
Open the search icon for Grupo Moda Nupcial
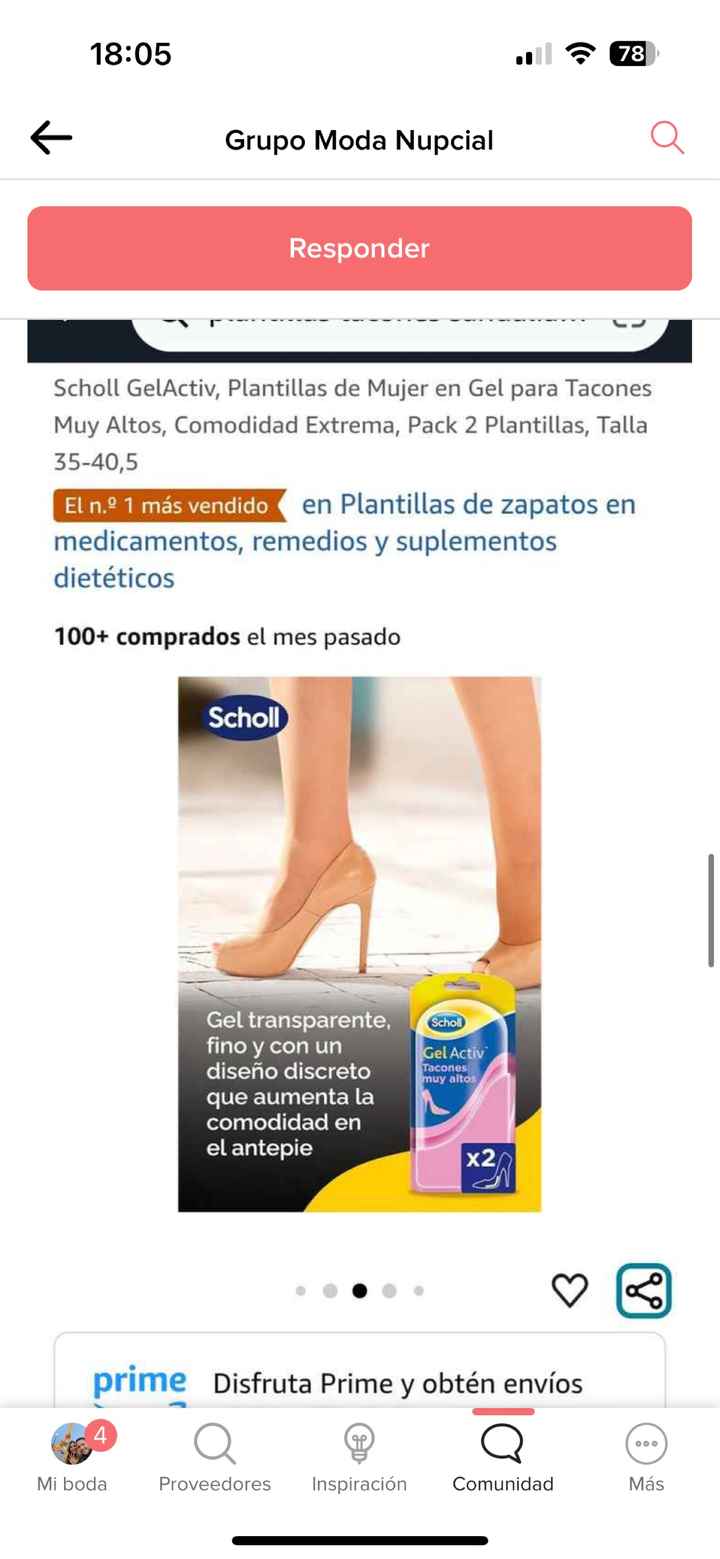pos(665,139)
